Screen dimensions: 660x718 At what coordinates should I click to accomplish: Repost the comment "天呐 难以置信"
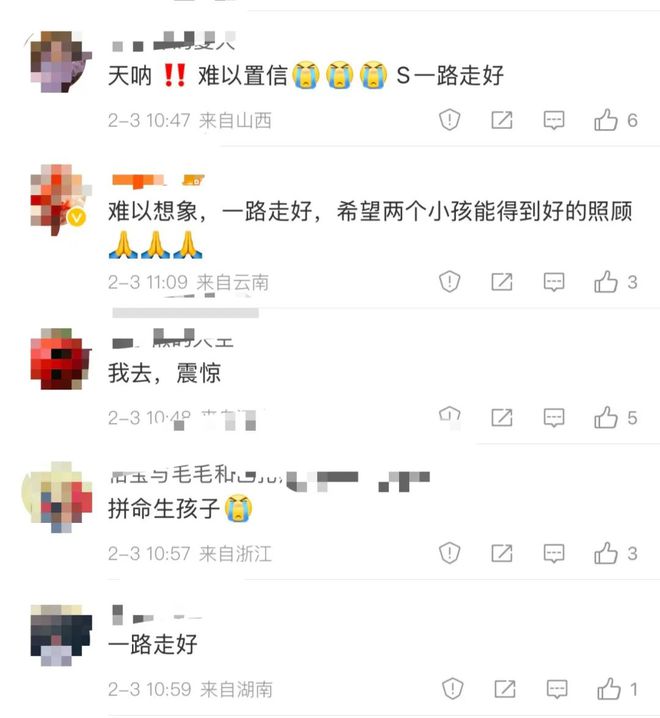point(502,121)
